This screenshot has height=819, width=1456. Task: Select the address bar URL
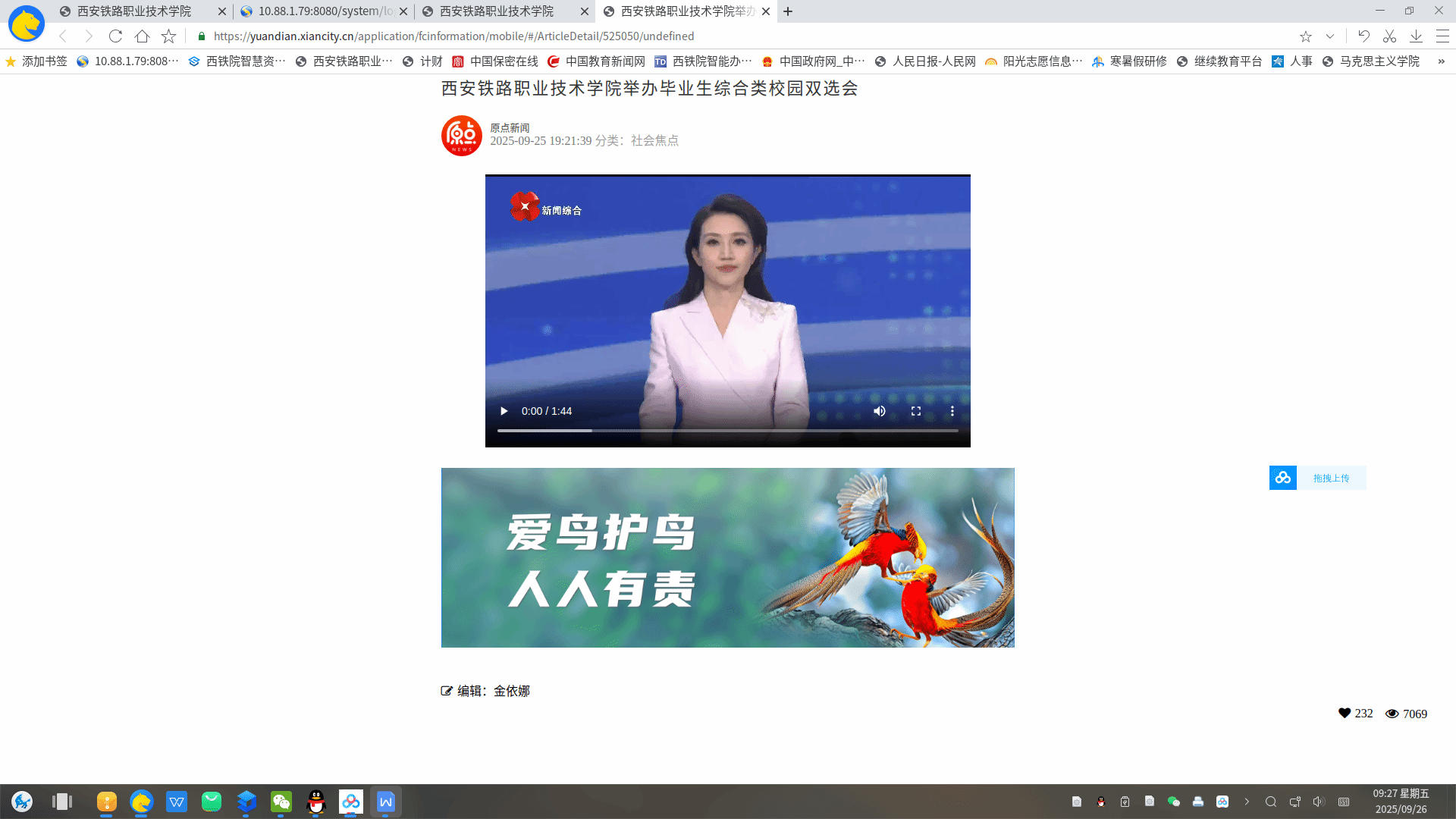(453, 36)
